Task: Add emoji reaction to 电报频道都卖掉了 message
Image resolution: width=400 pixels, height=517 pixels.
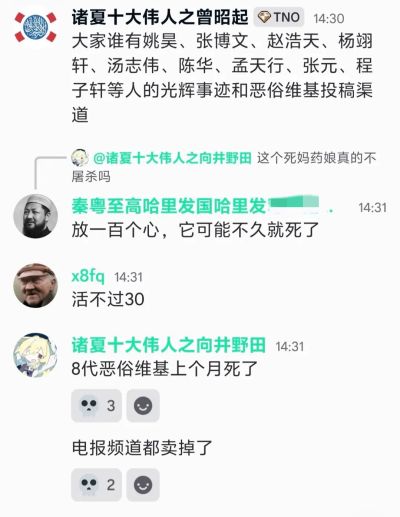Action: point(143,485)
